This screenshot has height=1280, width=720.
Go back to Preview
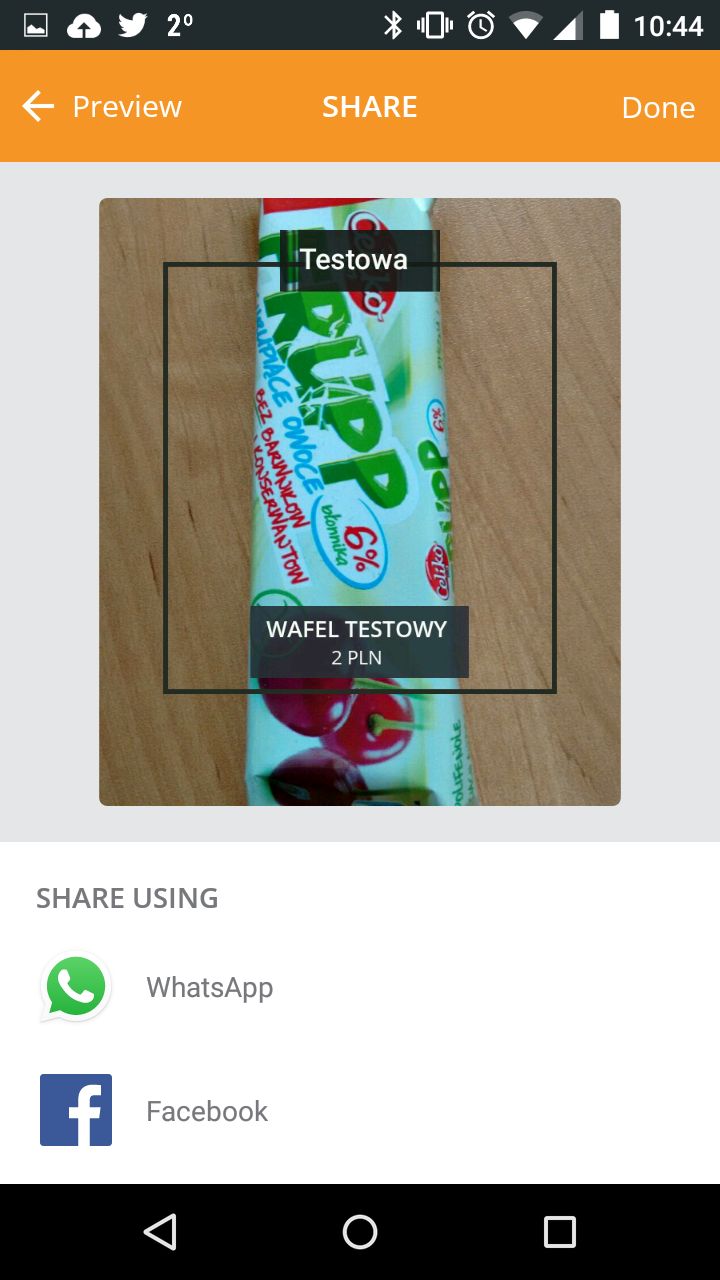coord(101,106)
